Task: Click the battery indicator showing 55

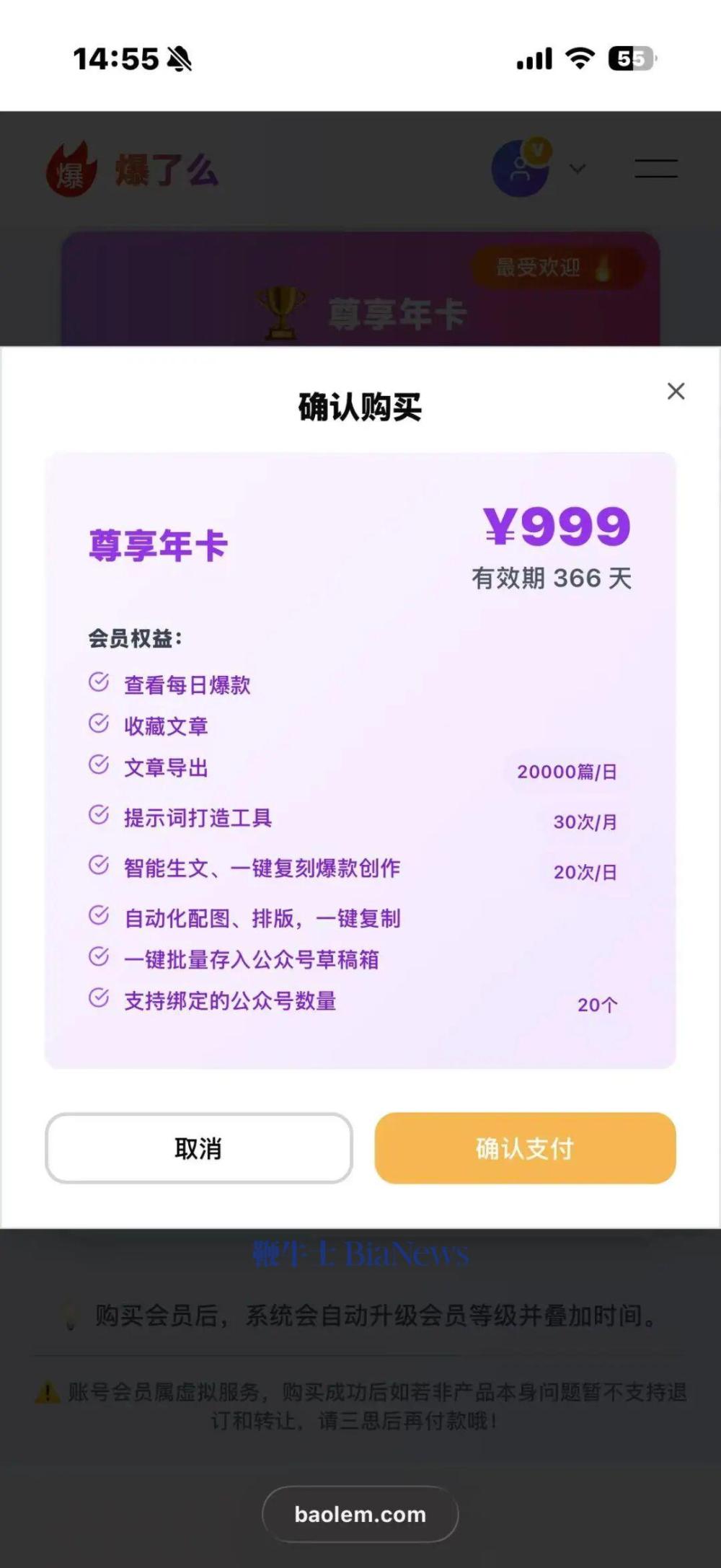Action: pos(632,58)
